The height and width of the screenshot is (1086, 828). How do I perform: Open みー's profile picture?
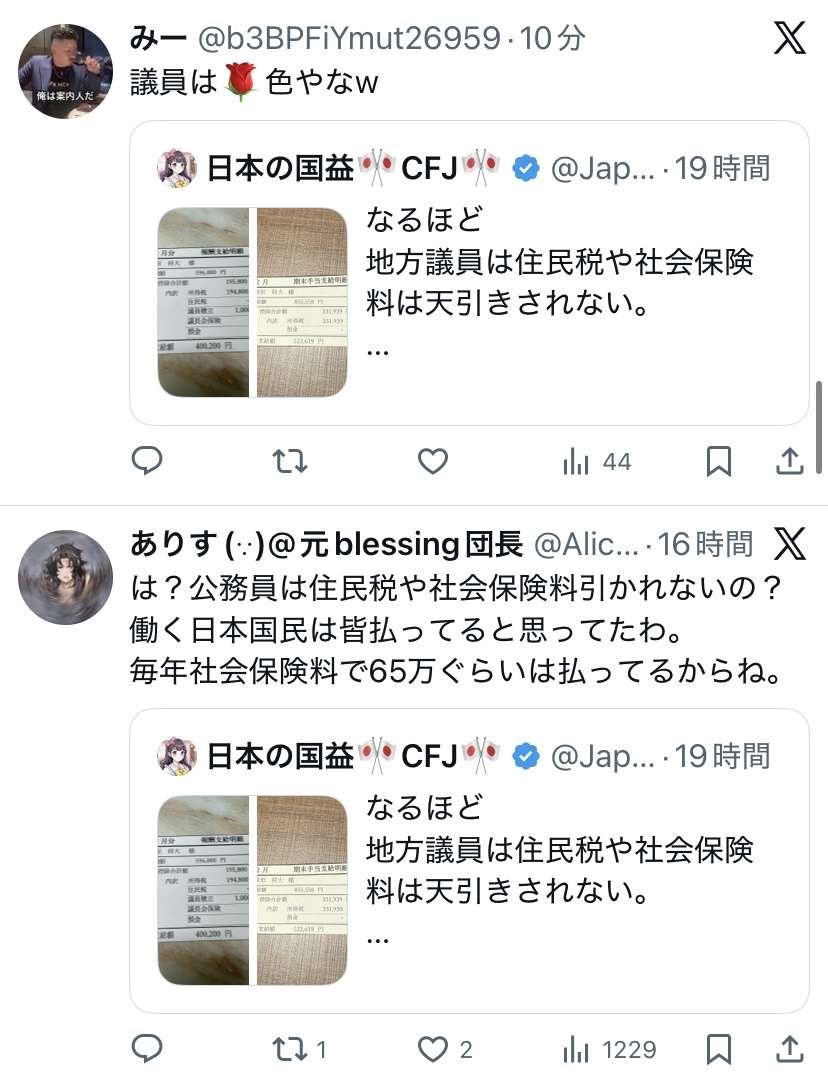pyautogui.click(x=65, y=71)
